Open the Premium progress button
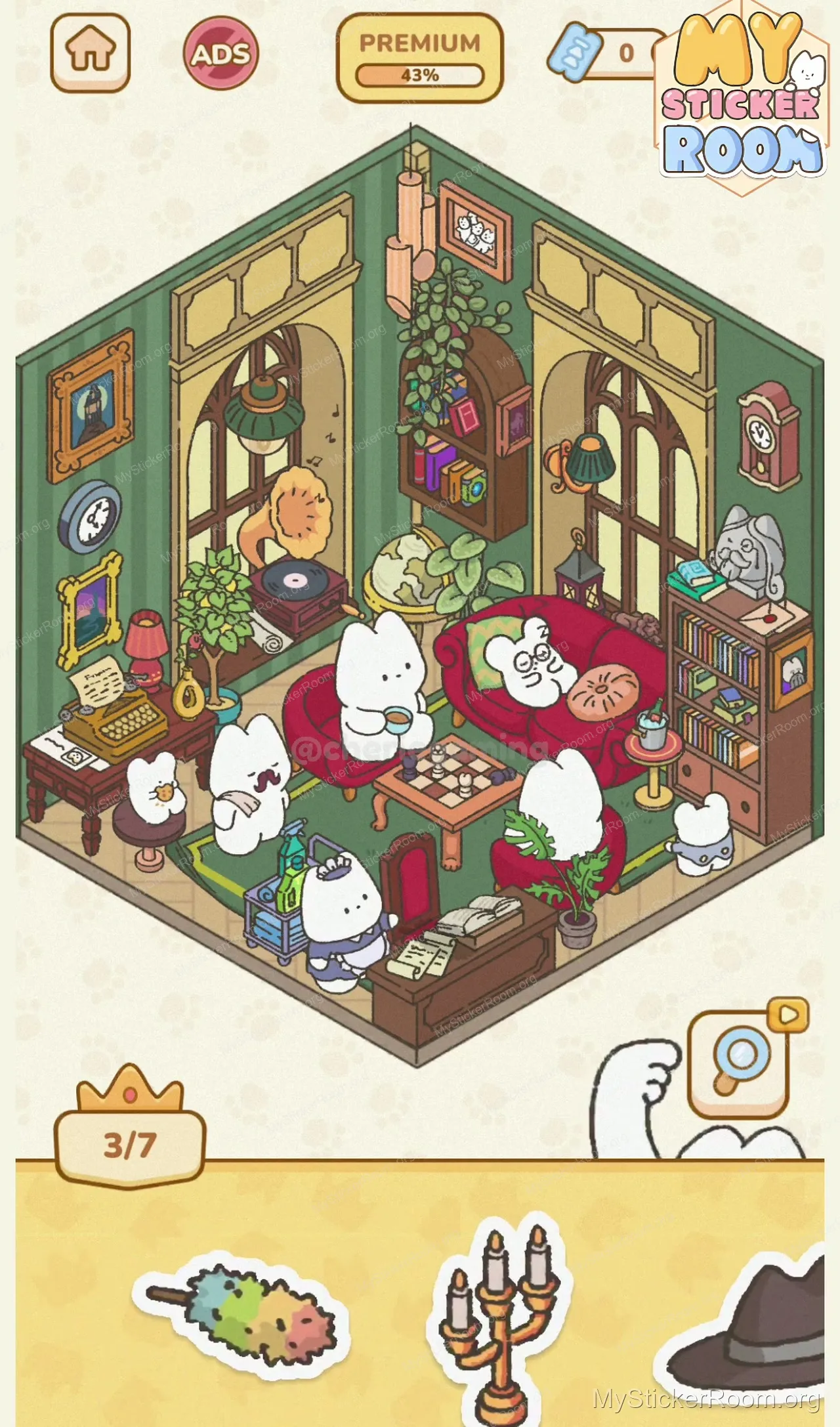Screen dimensions: 840x1427 click(419, 58)
